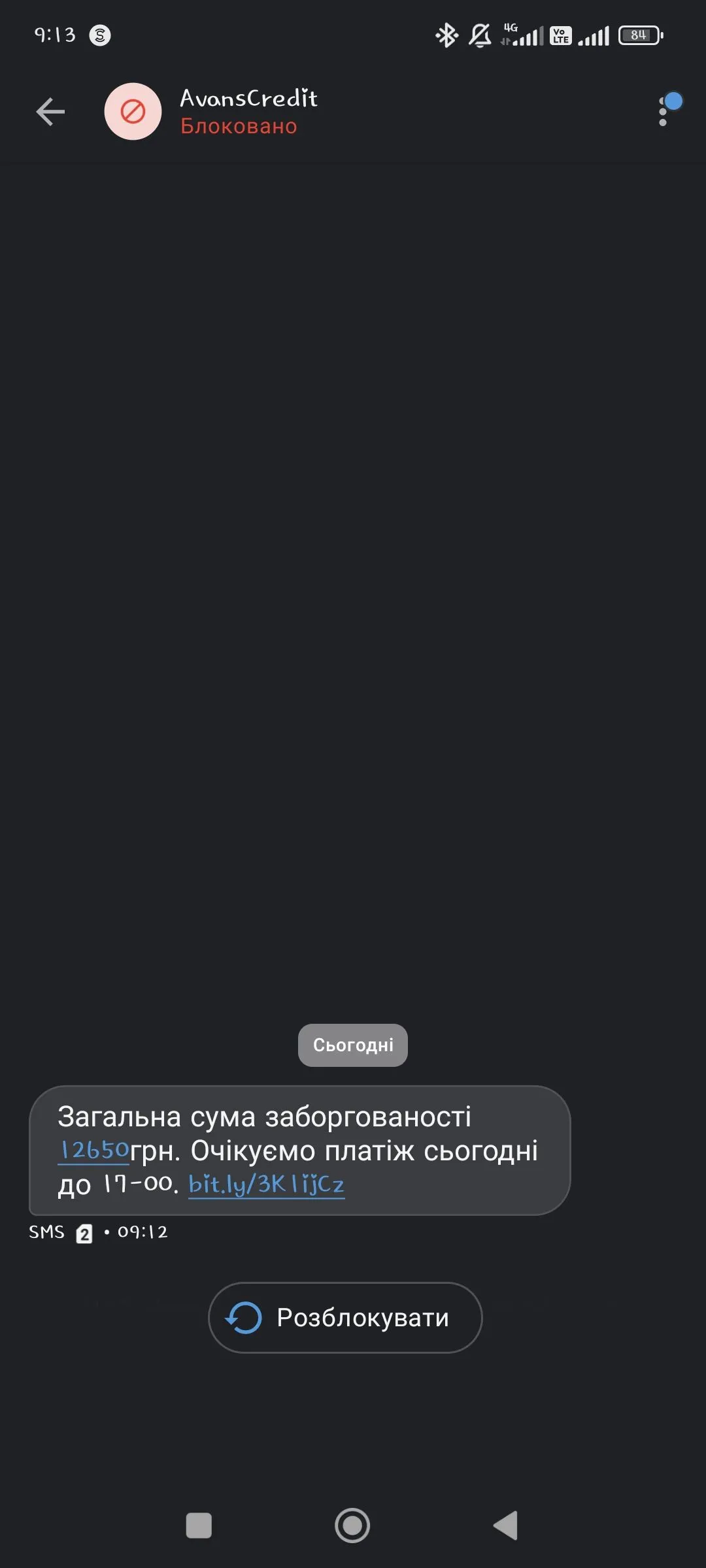Tap the underlined 12650 amount link
The image size is (706, 1568).
click(x=94, y=1151)
